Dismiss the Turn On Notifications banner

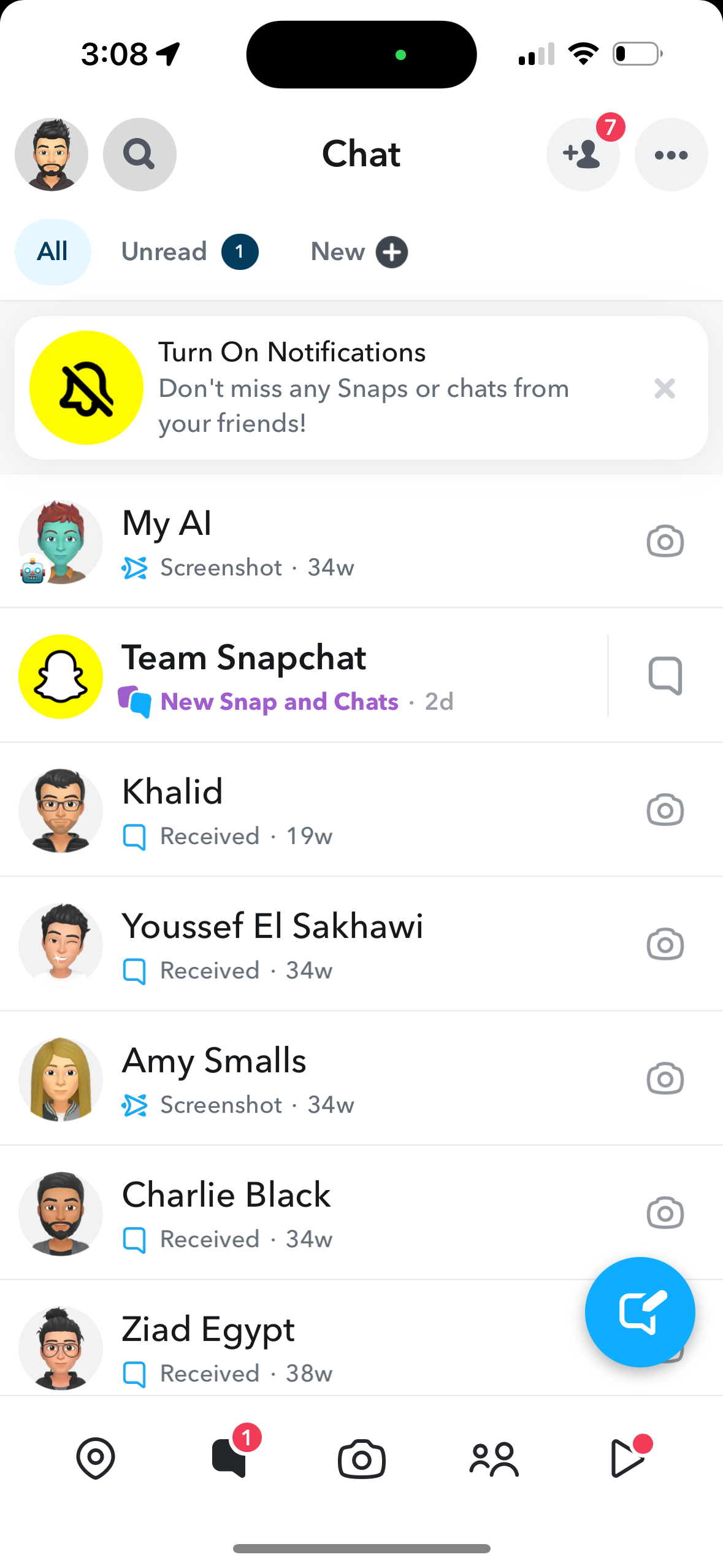tap(664, 389)
